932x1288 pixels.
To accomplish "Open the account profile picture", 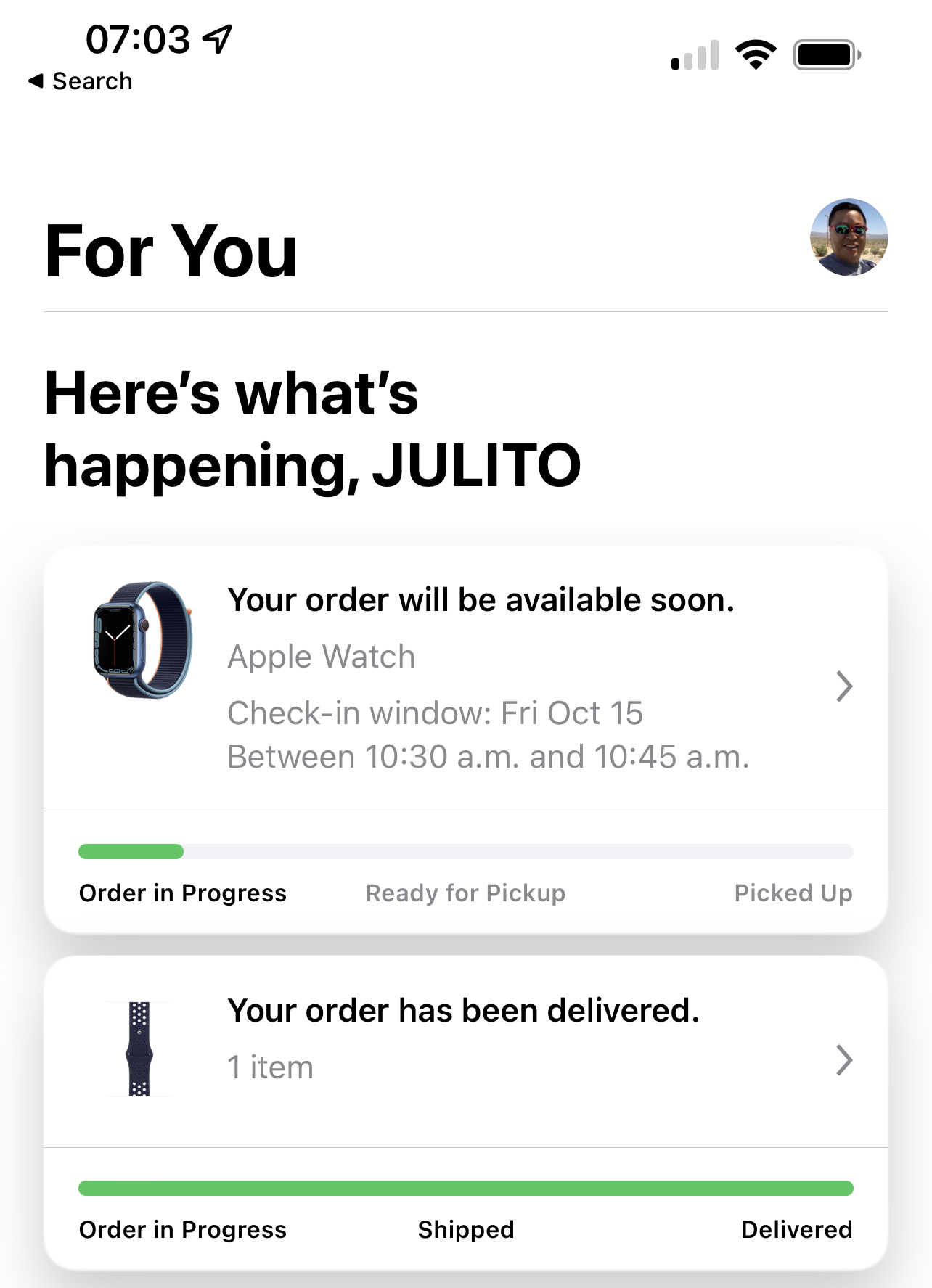I will tap(849, 237).
